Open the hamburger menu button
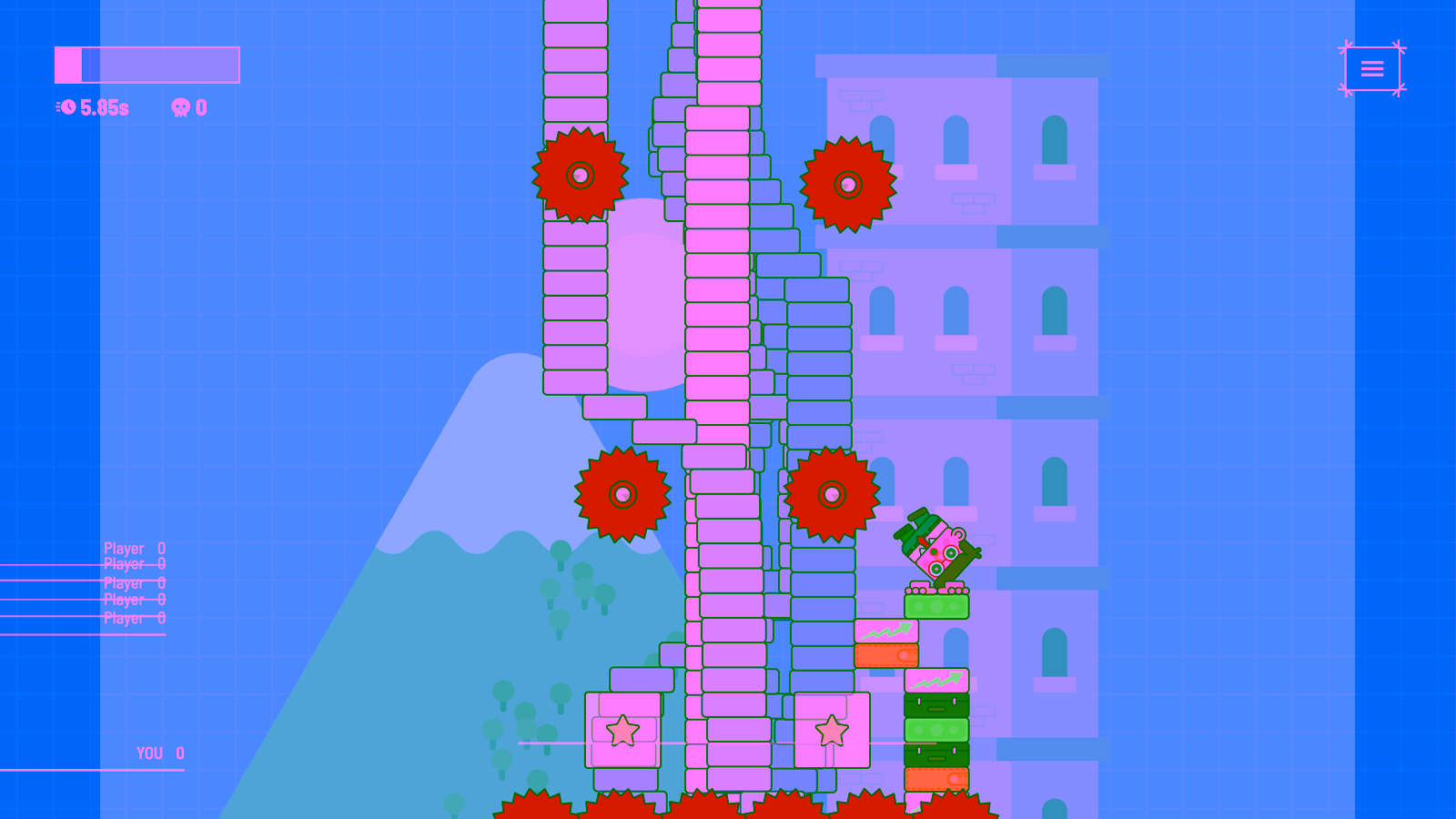The image size is (1456, 819). (x=1371, y=68)
